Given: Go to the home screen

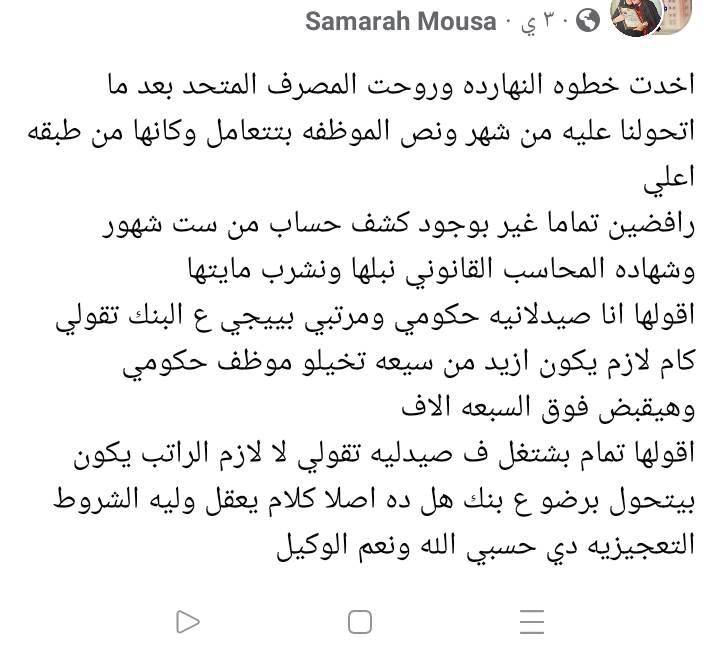Looking at the screenshot, I should pos(360,622).
